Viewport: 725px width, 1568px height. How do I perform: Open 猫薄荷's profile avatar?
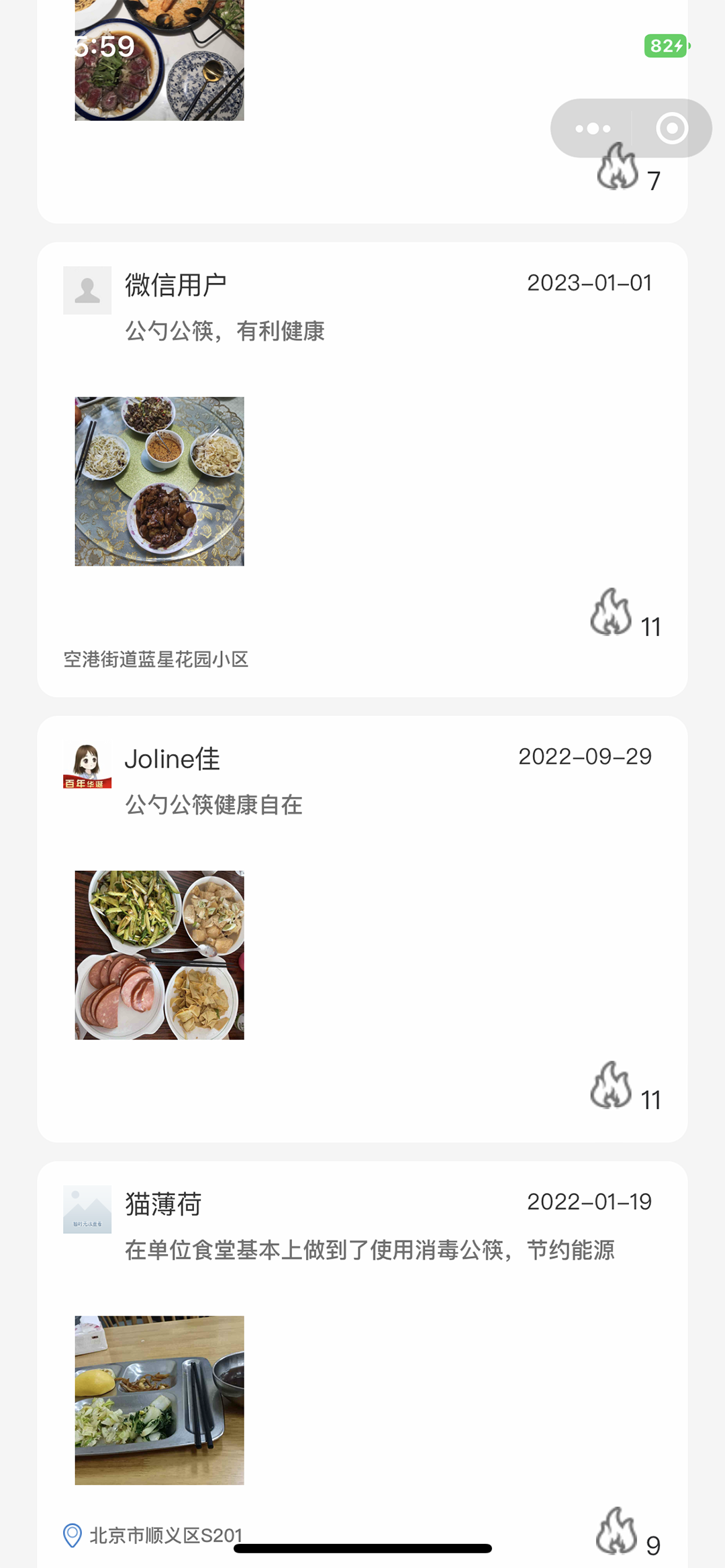[x=87, y=1210]
